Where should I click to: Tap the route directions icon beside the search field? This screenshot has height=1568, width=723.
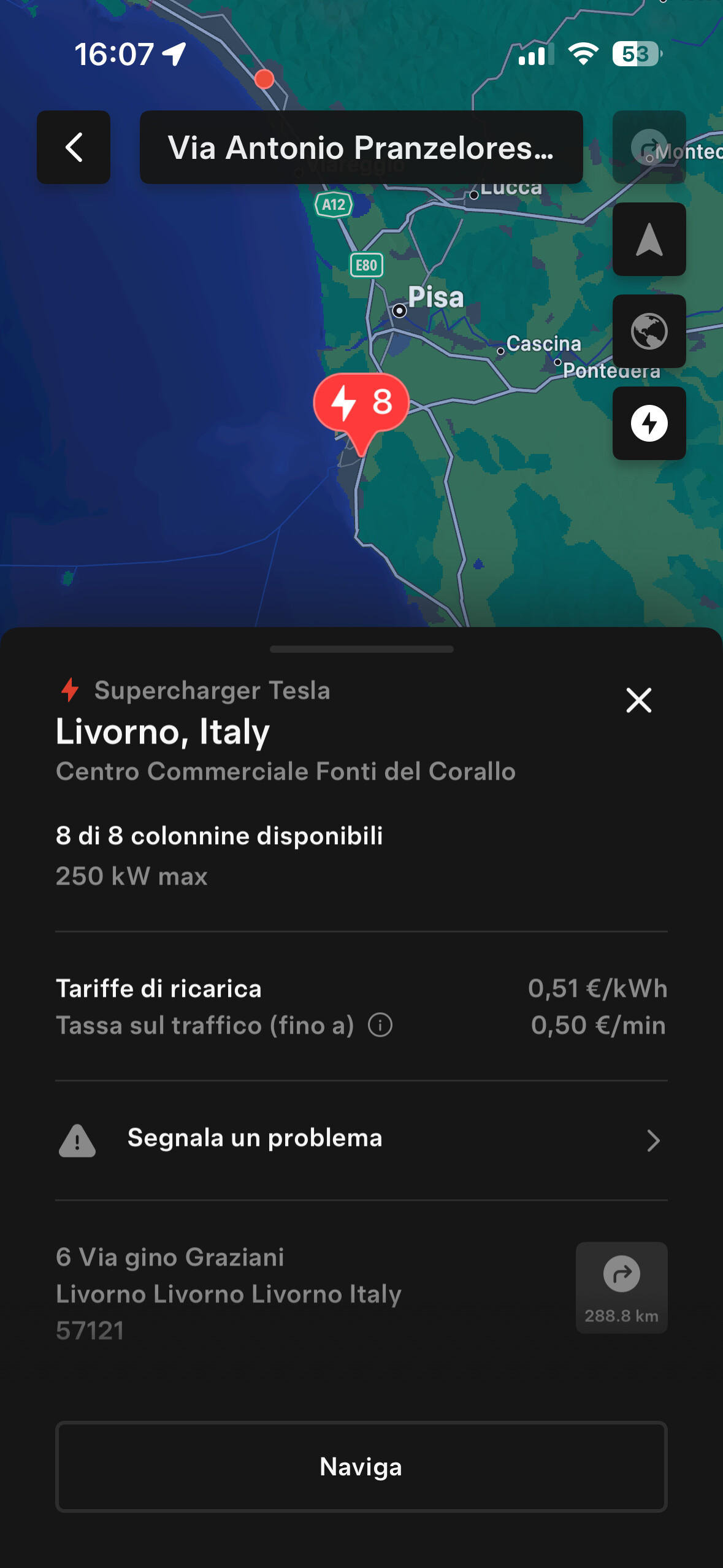coord(649,147)
